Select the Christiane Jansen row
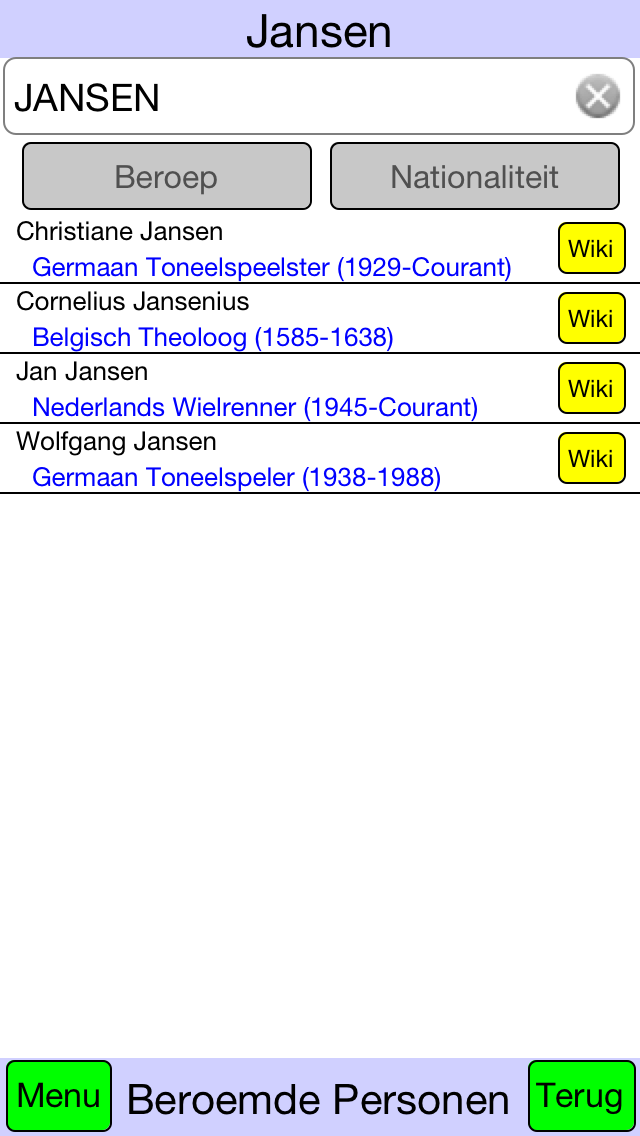 click(x=320, y=248)
